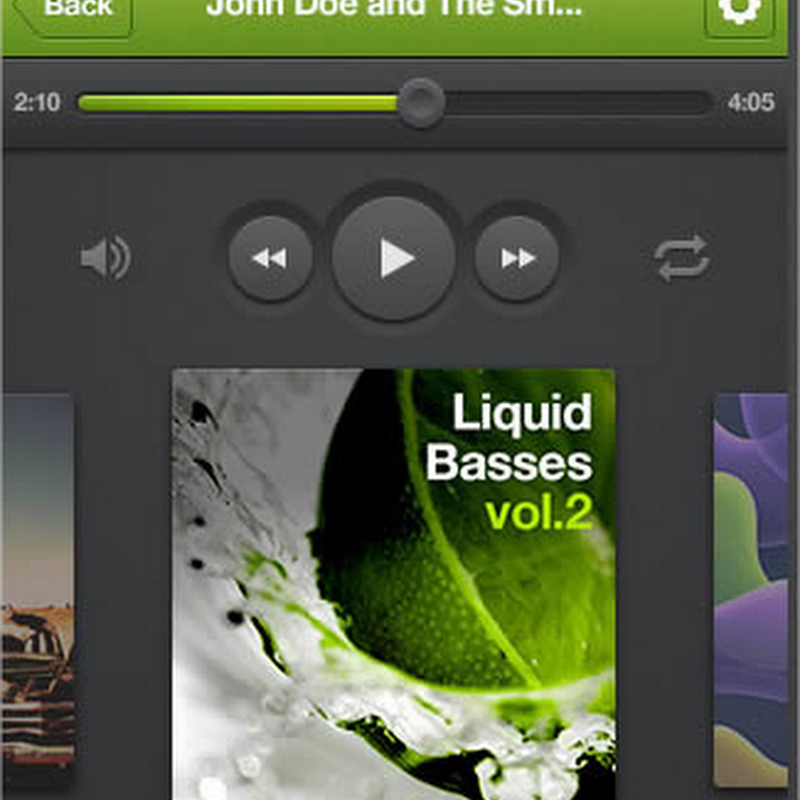Rewind to the previous track
Screen dimensions: 800x800
pos(270,259)
